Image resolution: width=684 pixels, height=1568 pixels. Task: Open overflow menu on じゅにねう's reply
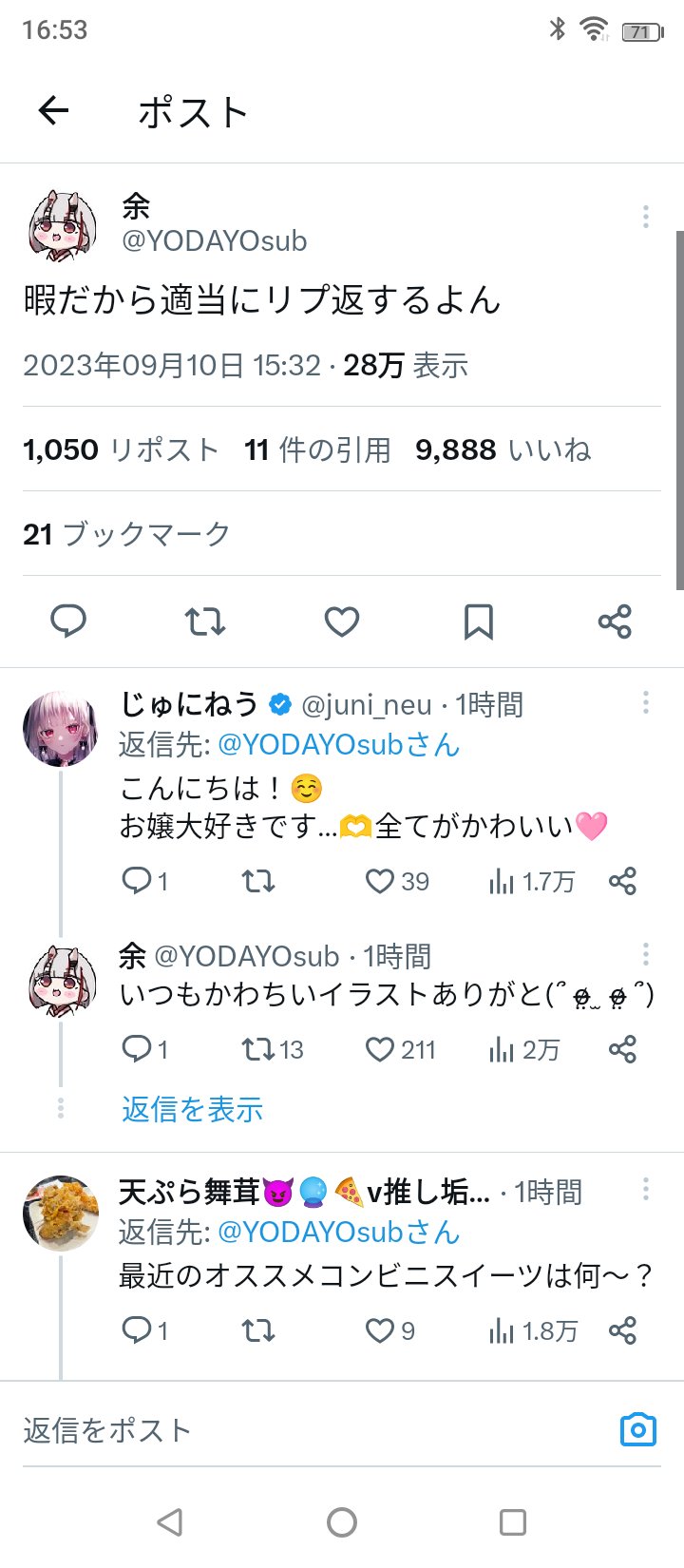click(x=646, y=702)
